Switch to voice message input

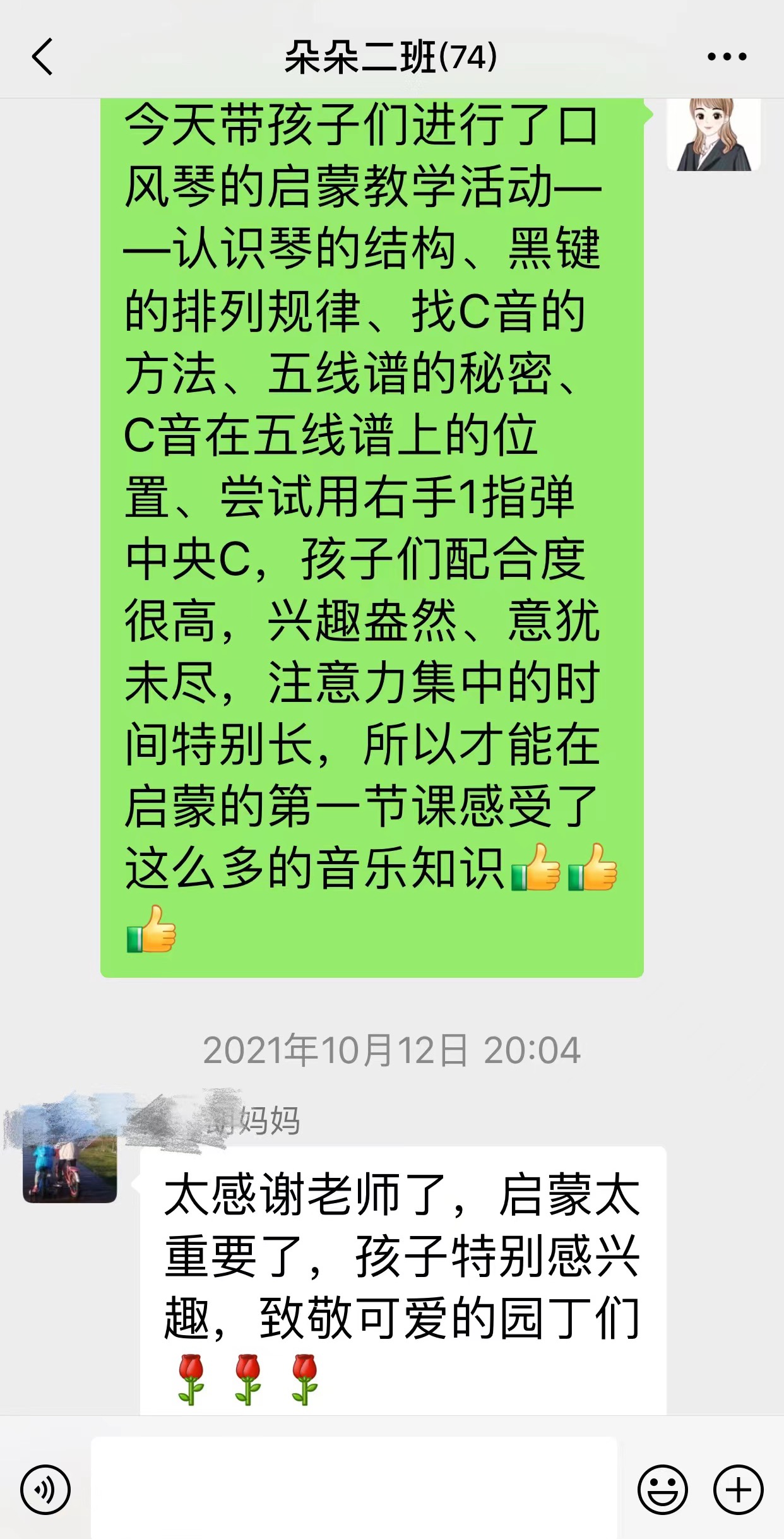[45, 1489]
